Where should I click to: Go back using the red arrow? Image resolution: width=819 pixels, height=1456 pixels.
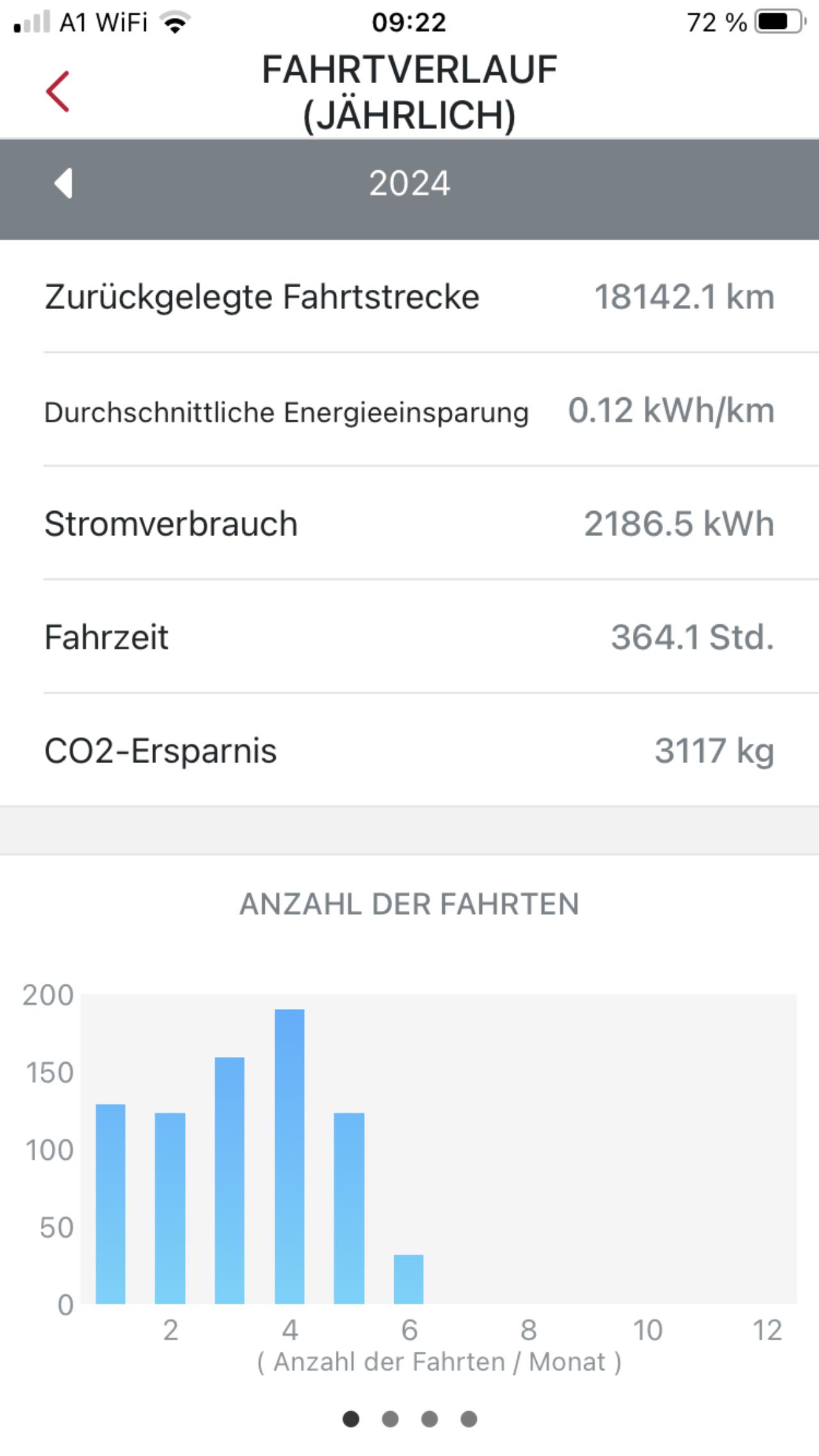point(58,91)
